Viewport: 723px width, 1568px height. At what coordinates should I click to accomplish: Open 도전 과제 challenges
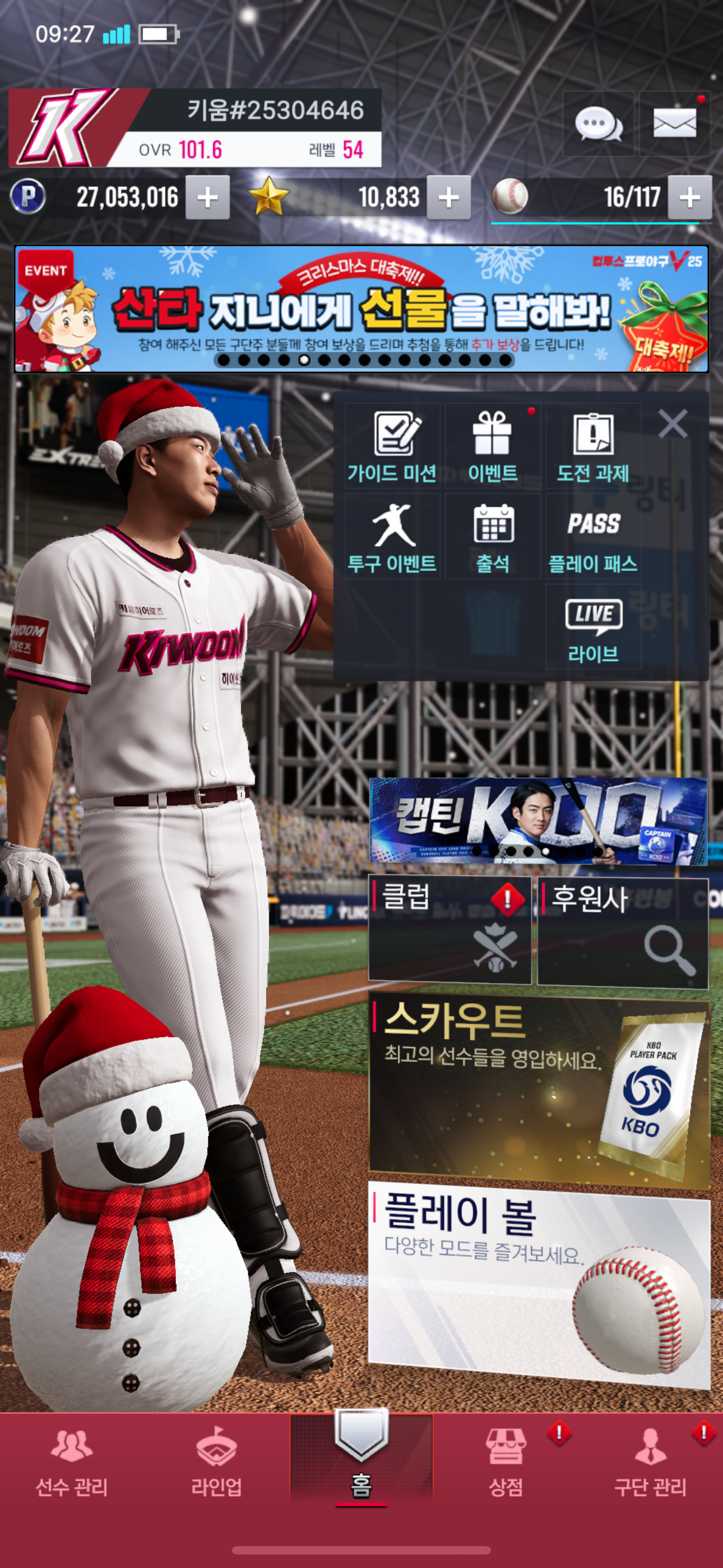point(593,446)
